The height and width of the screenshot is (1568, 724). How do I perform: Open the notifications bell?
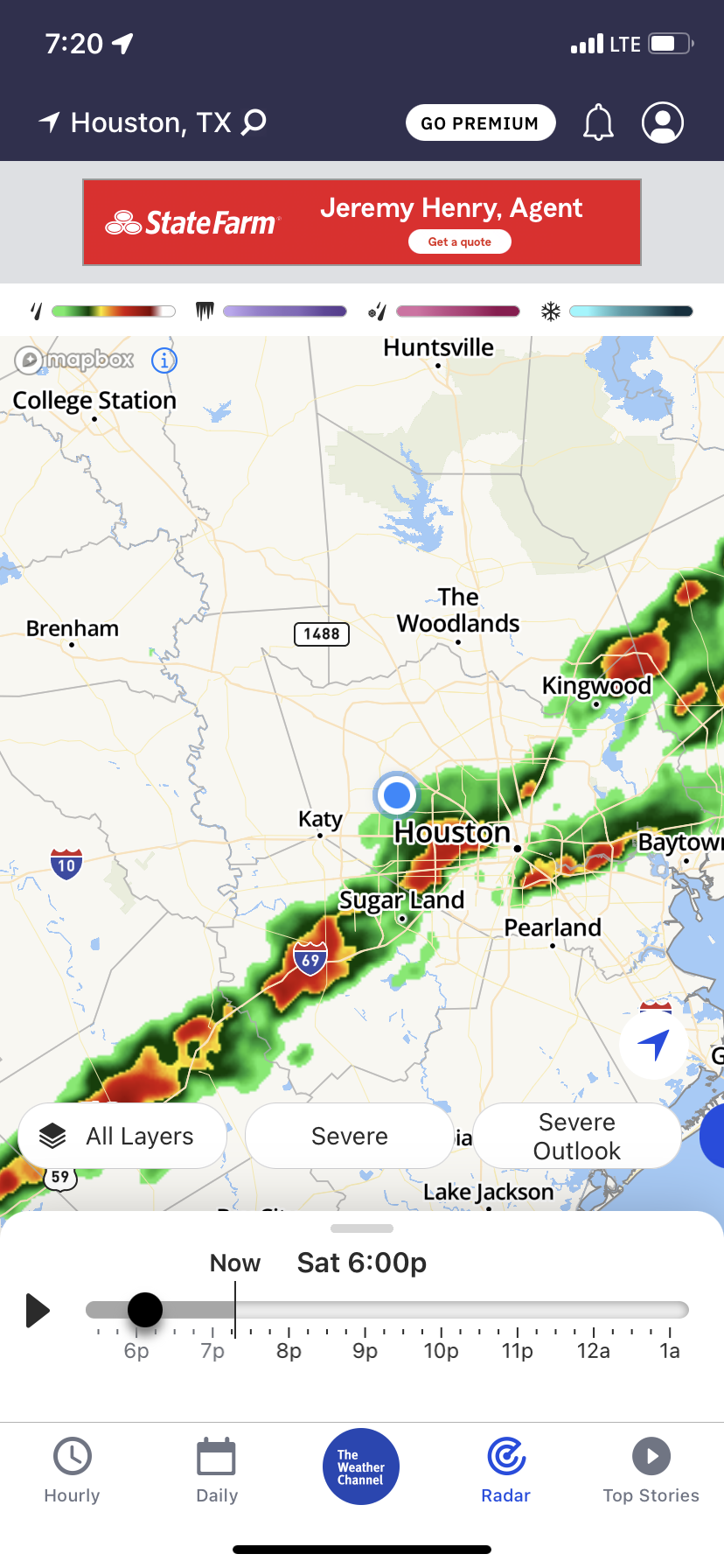pos(599,122)
